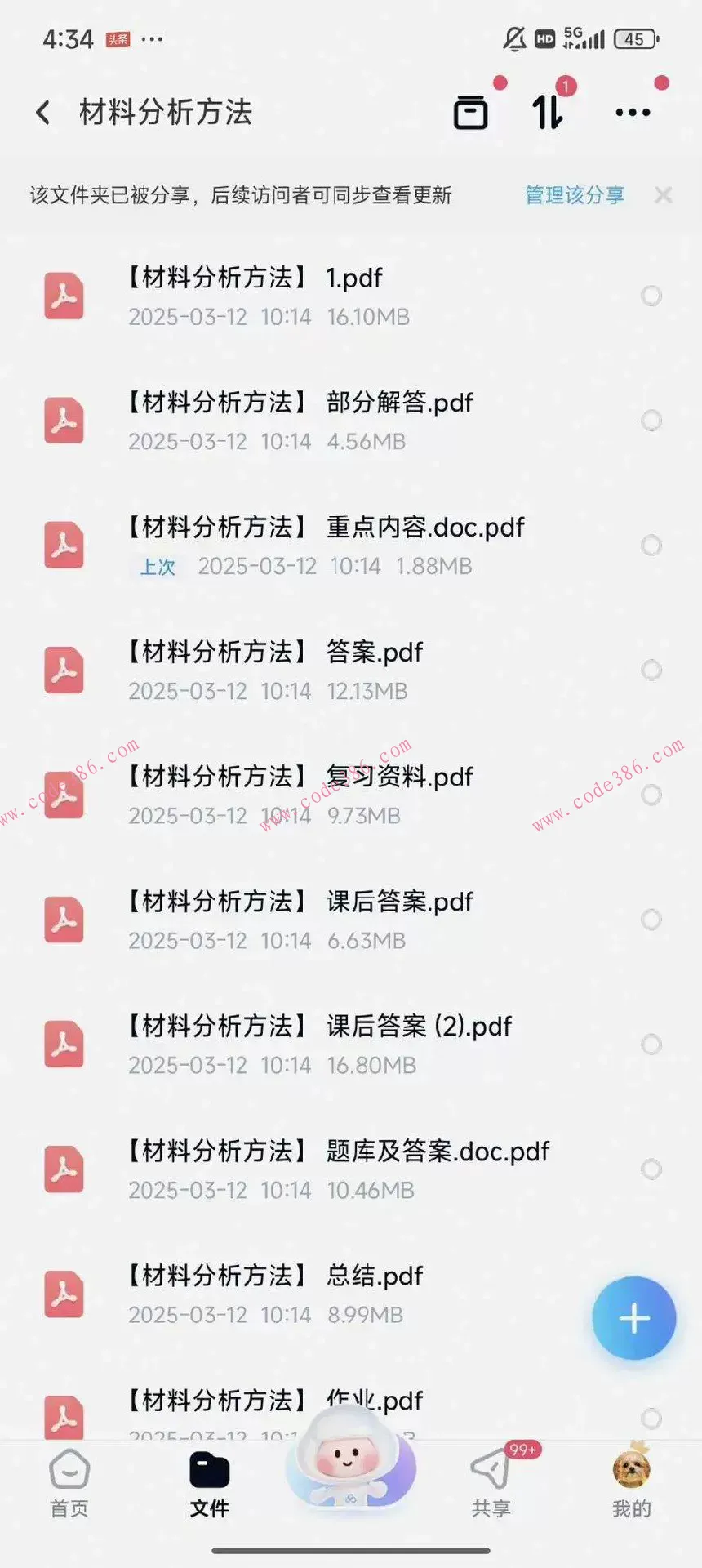Open the archive box icon with red dot

[x=471, y=111]
